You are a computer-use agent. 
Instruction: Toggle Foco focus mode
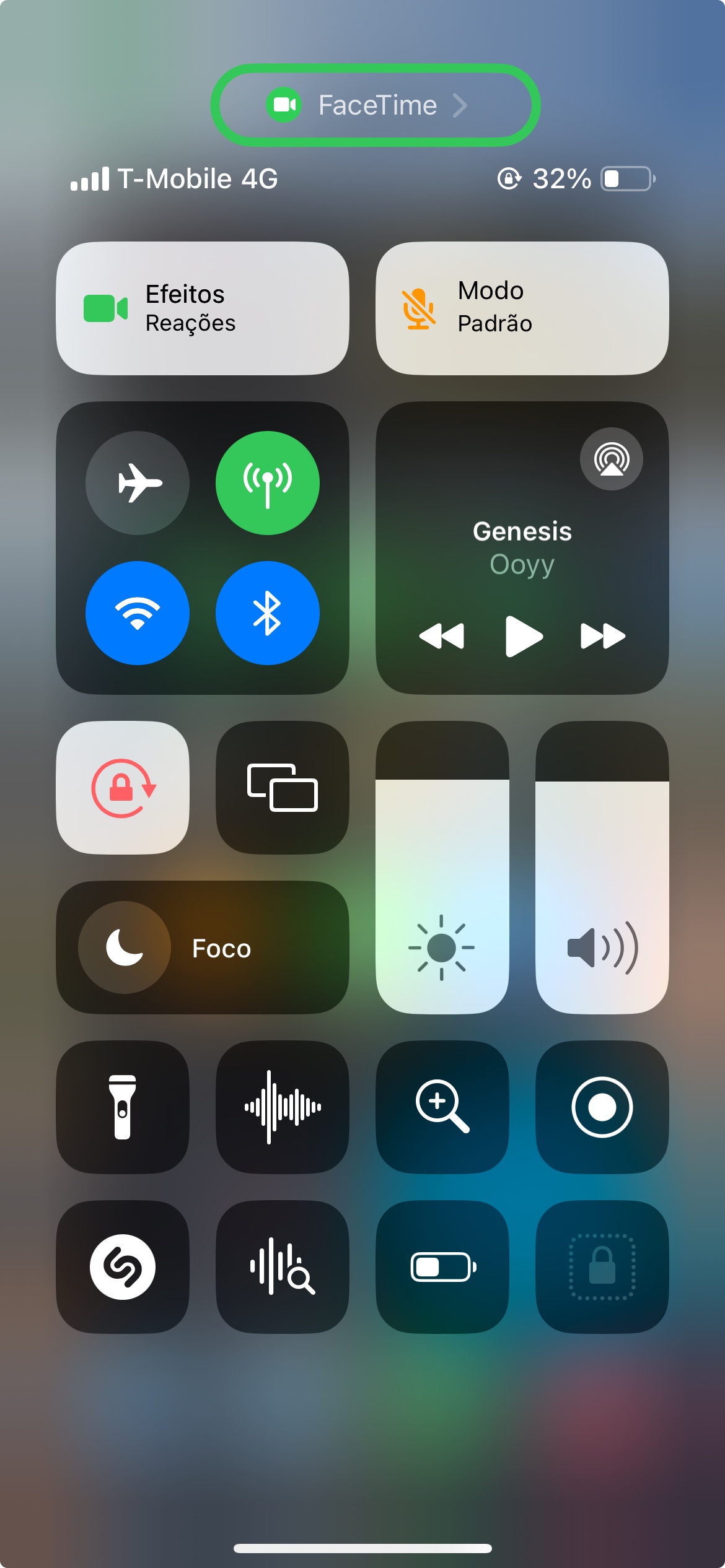[x=202, y=947]
